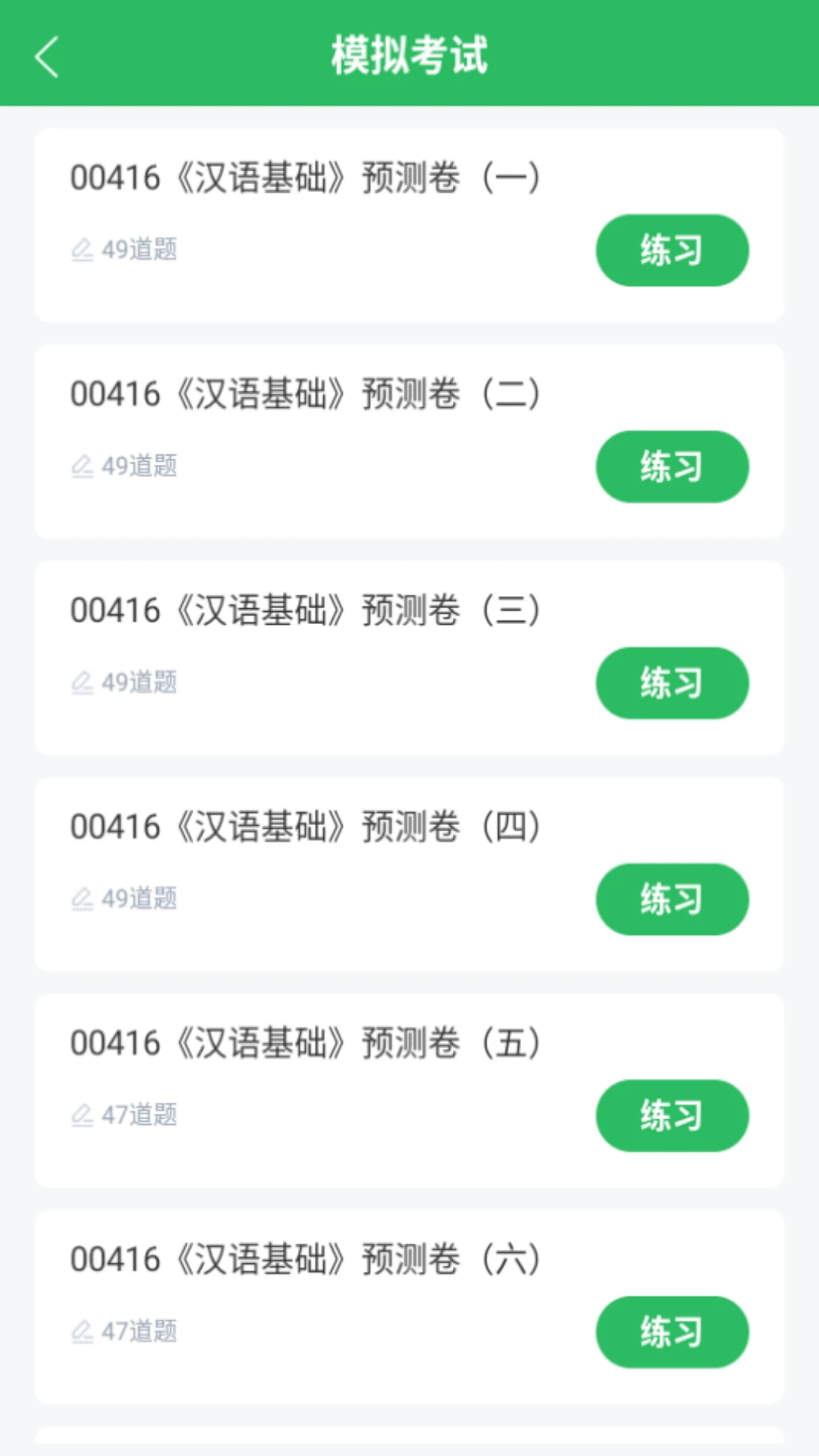Start 练习 for 预测卷（三）
Screen dimensions: 819x1456
pos(672,682)
